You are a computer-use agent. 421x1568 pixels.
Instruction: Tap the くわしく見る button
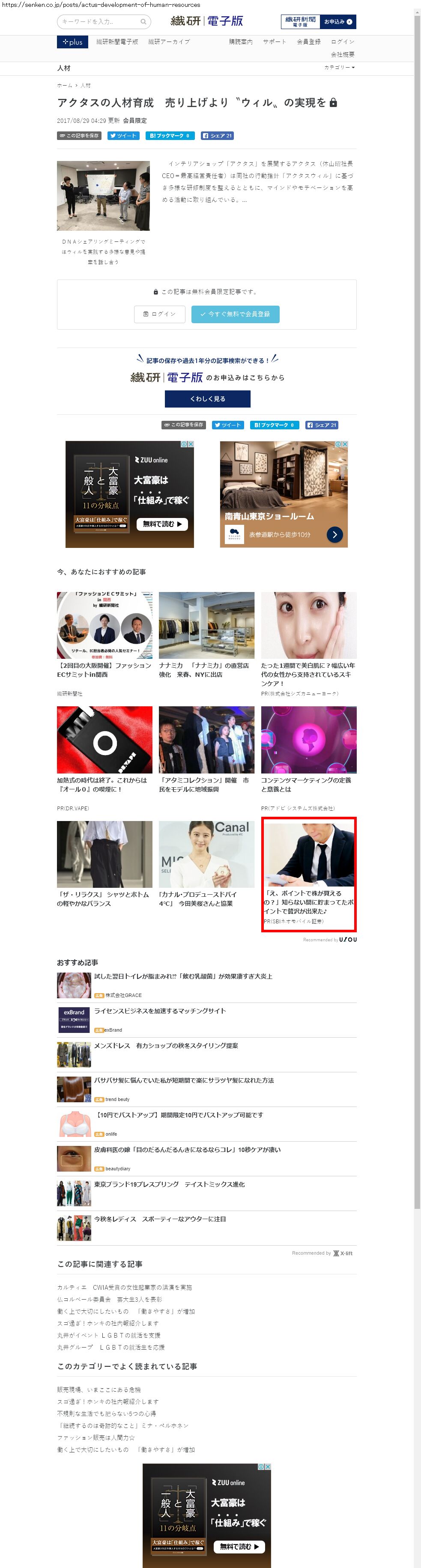coord(207,399)
